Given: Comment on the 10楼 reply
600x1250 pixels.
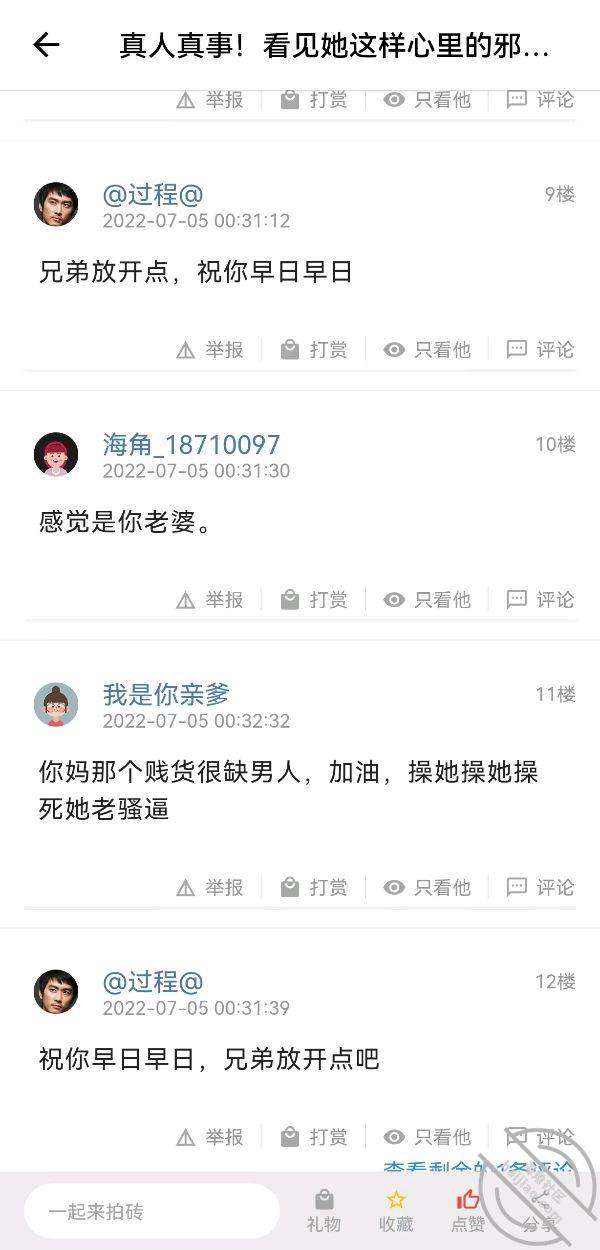Looking at the screenshot, I should pyautogui.click(x=540, y=599).
